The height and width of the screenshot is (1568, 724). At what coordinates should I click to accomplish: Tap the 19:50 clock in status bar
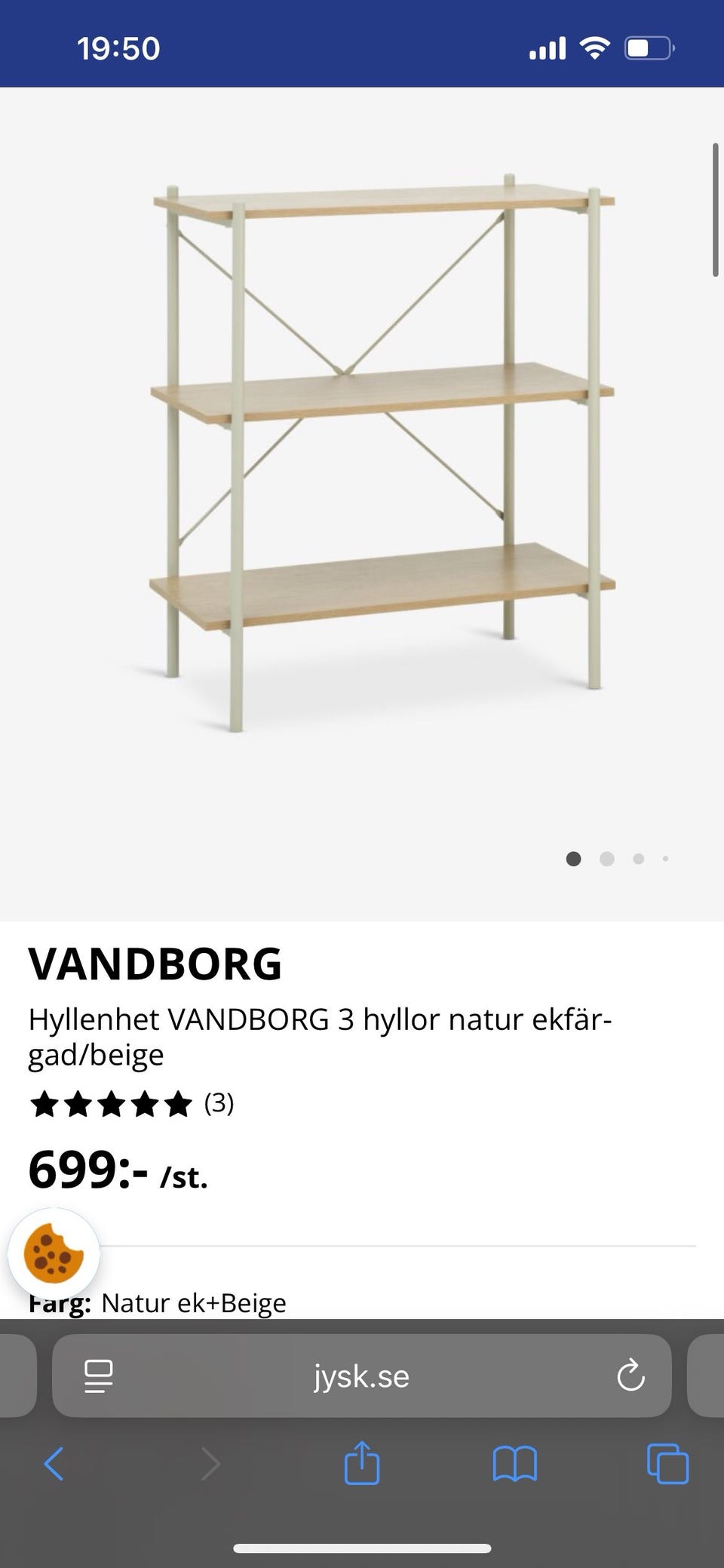tap(118, 48)
